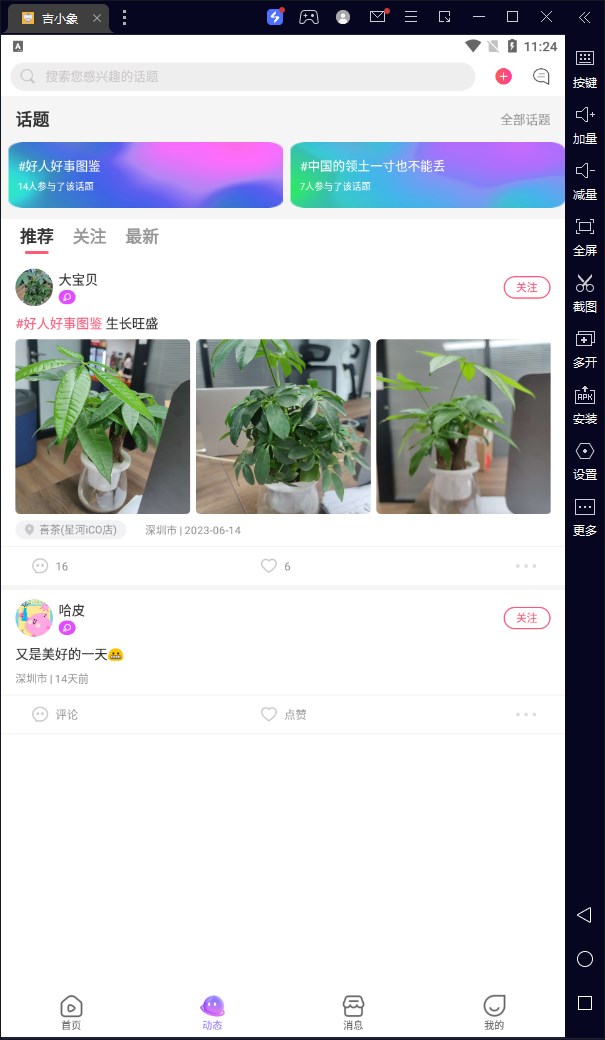Open the topic search box
This screenshot has height=1040, width=605.
(x=240, y=76)
